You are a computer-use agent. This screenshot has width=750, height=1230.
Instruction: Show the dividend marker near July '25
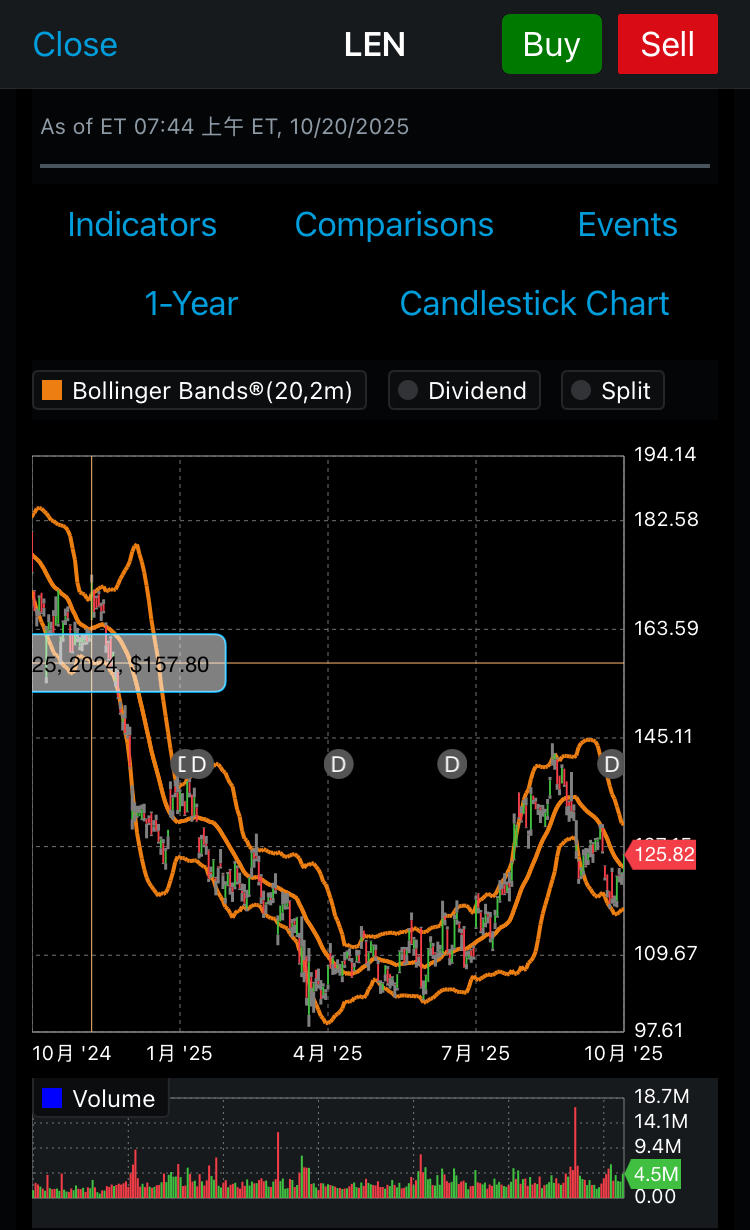(x=452, y=765)
